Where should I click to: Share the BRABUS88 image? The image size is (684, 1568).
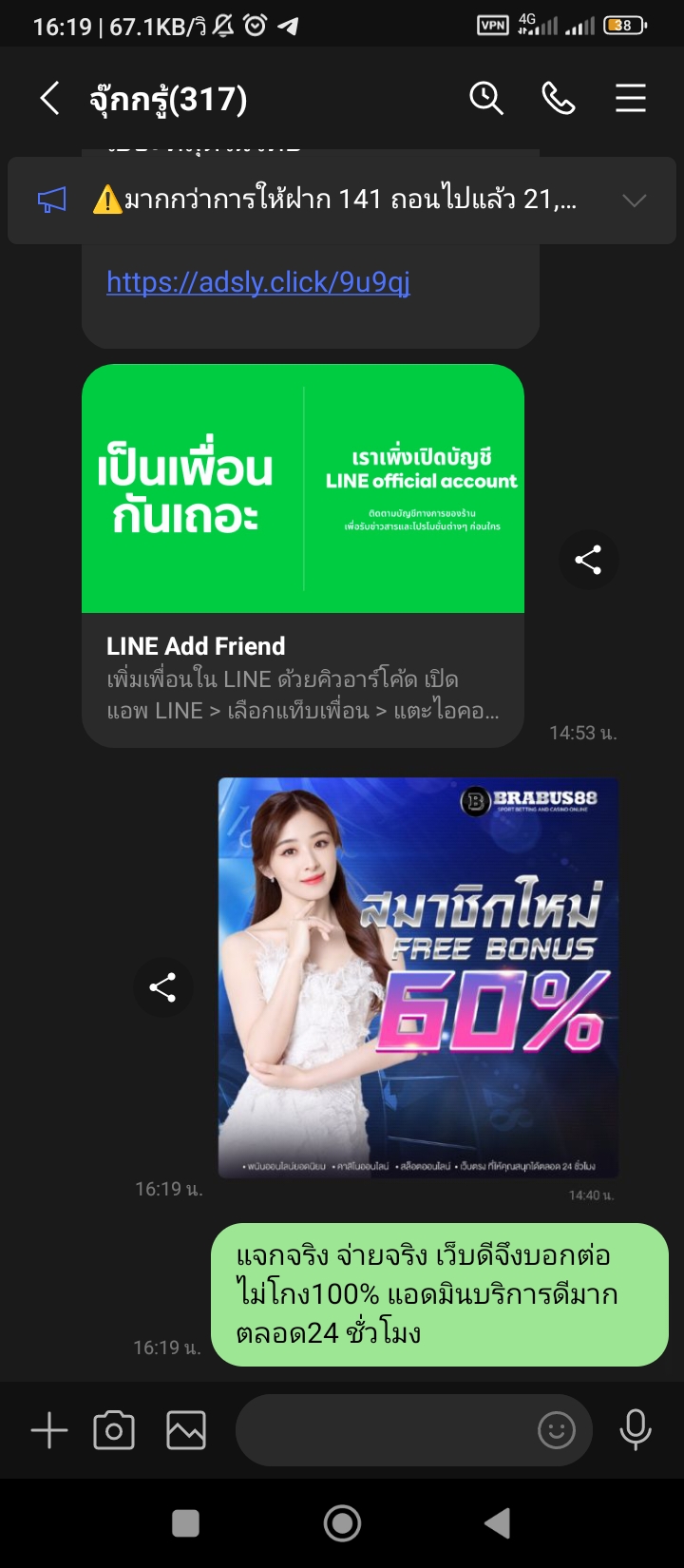tap(162, 987)
